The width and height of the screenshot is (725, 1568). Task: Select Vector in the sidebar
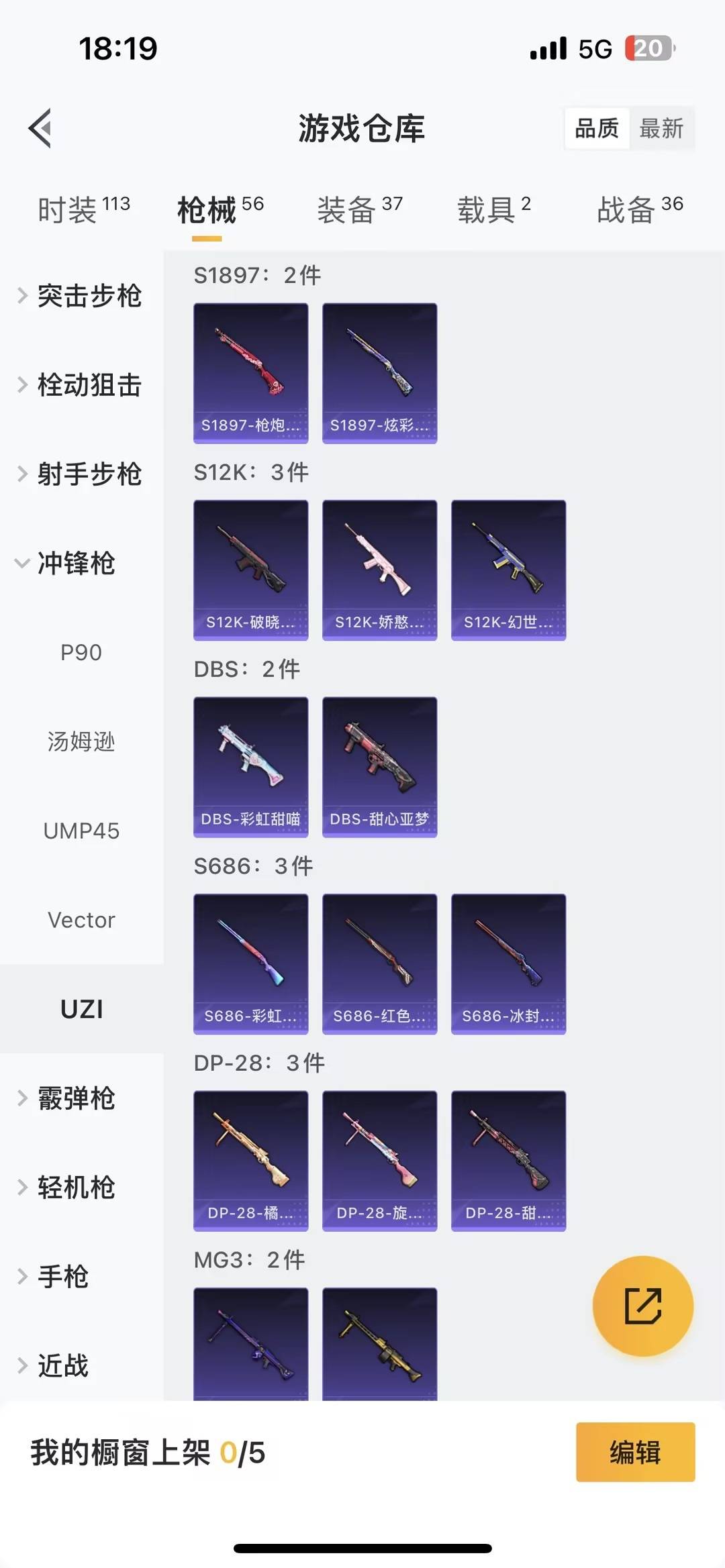click(82, 920)
